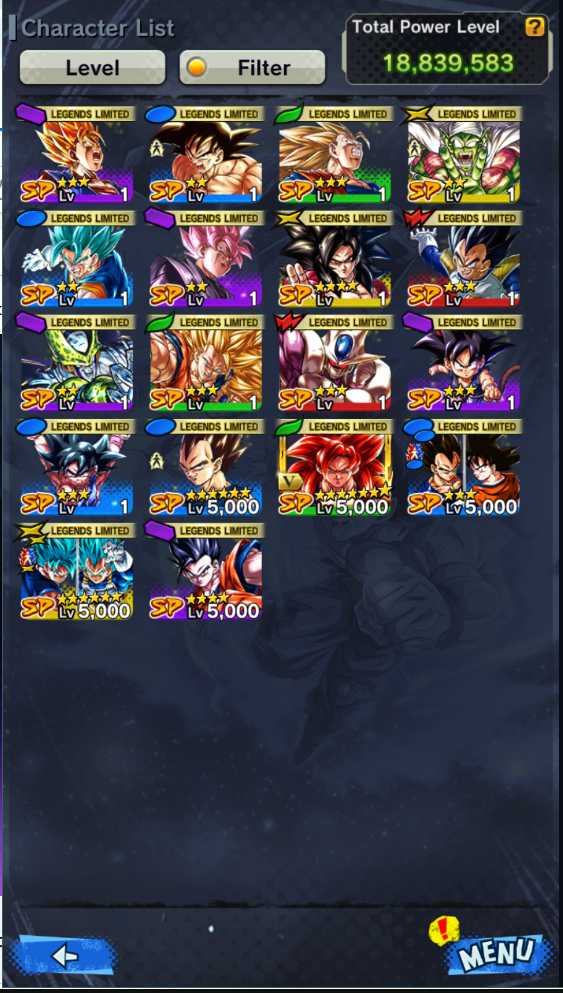Choose the purple Gohan card at Lv 5,000
563x993 pixels.
[205, 571]
